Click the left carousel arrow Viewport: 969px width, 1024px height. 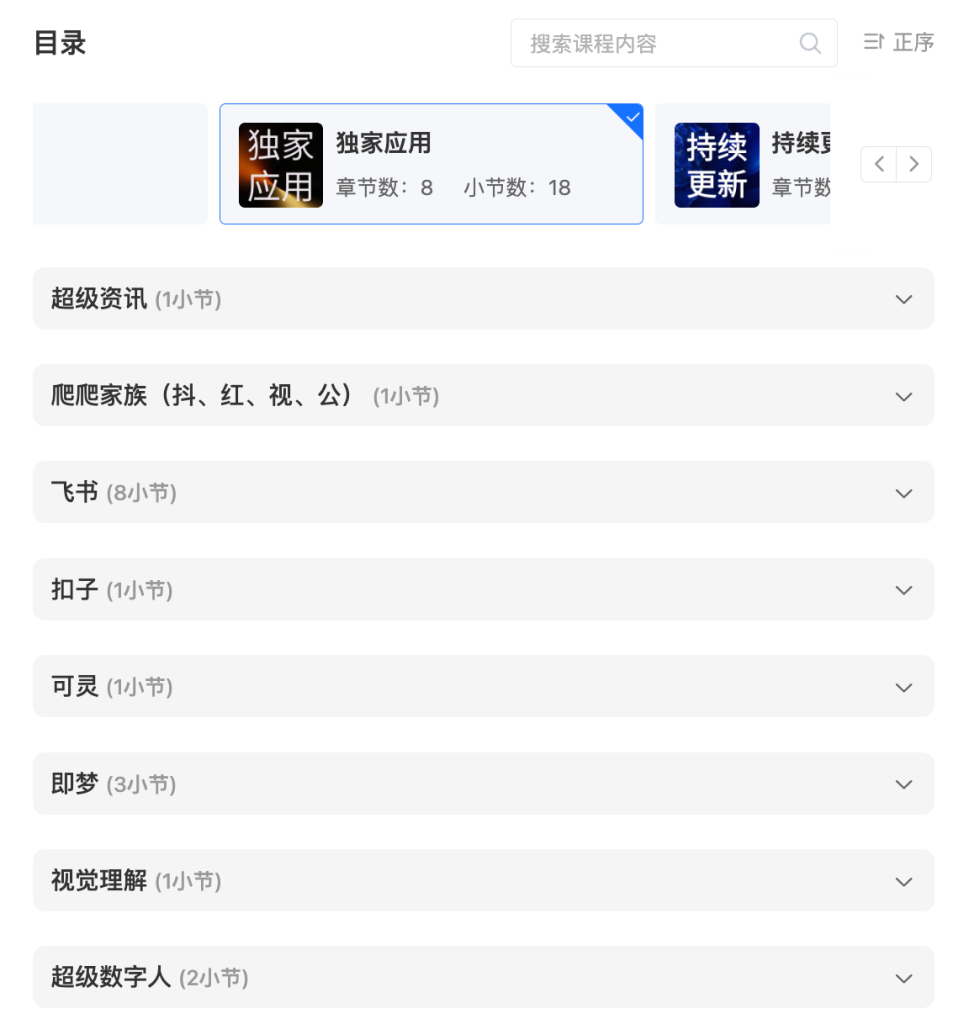coord(877,164)
